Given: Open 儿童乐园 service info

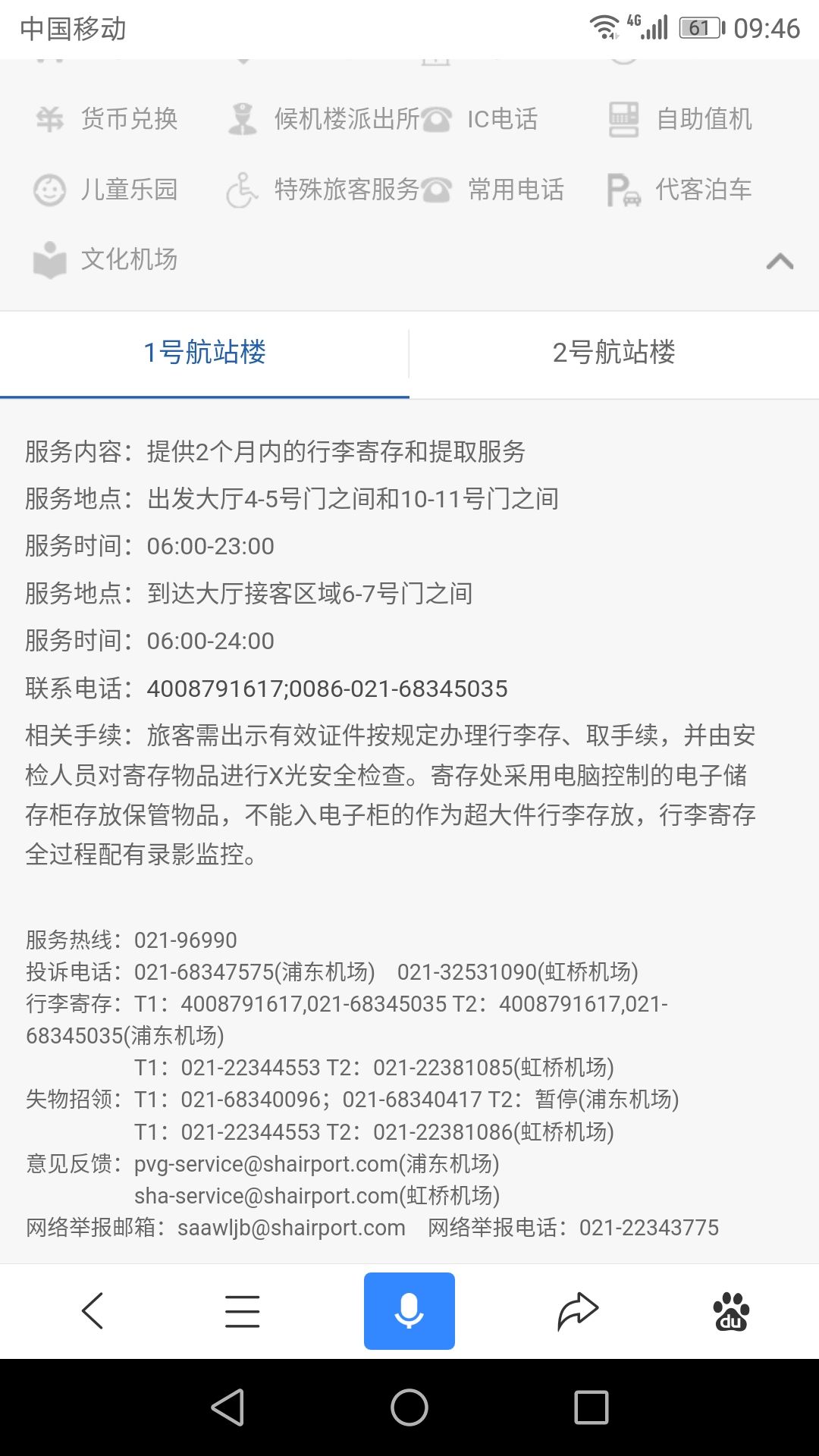Looking at the screenshot, I should [106, 189].
